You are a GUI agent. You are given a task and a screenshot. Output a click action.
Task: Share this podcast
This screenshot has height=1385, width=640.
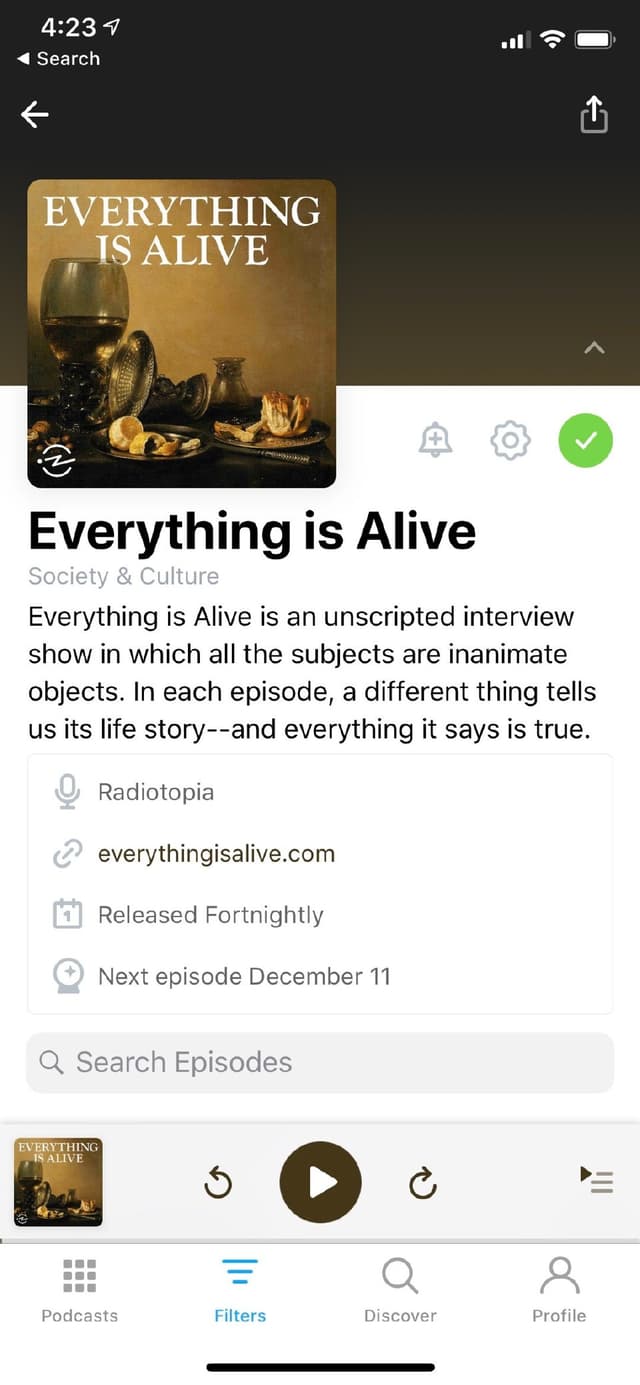(594, 115)
